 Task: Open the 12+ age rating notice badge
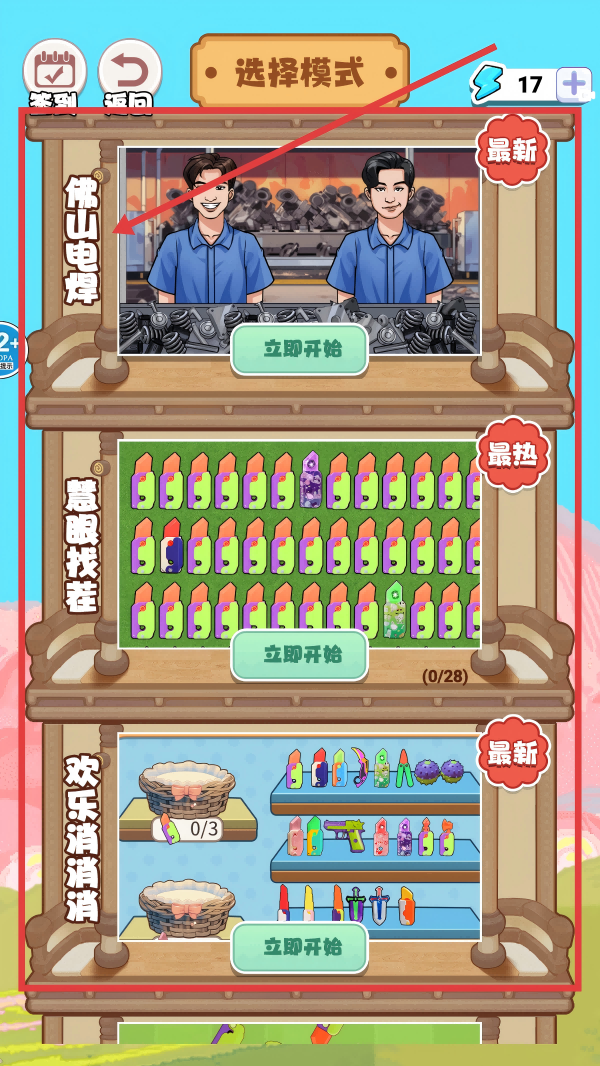click(x=8, y=350)
